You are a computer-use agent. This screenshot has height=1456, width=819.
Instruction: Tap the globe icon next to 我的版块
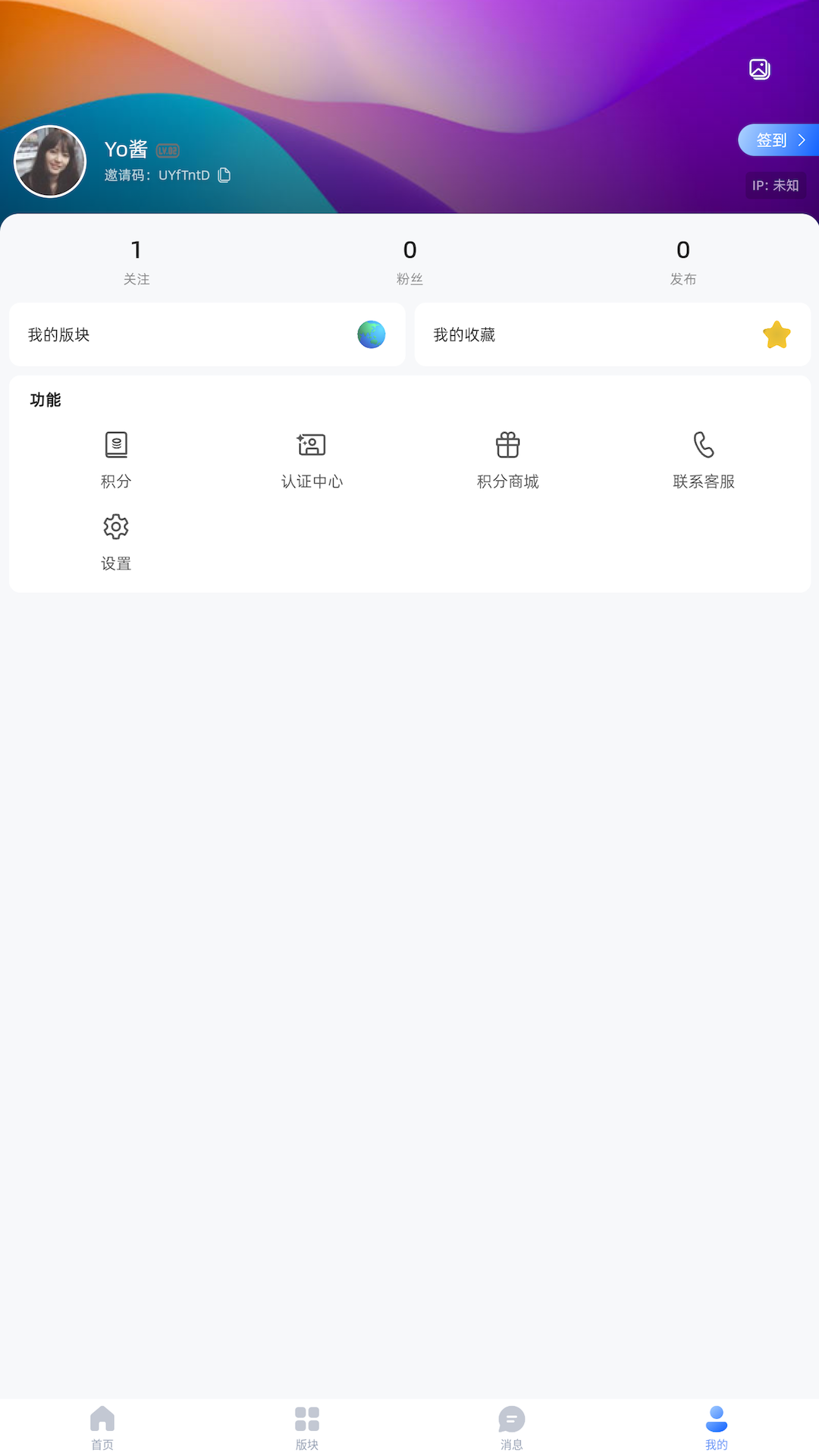click(x=371, y=334)
